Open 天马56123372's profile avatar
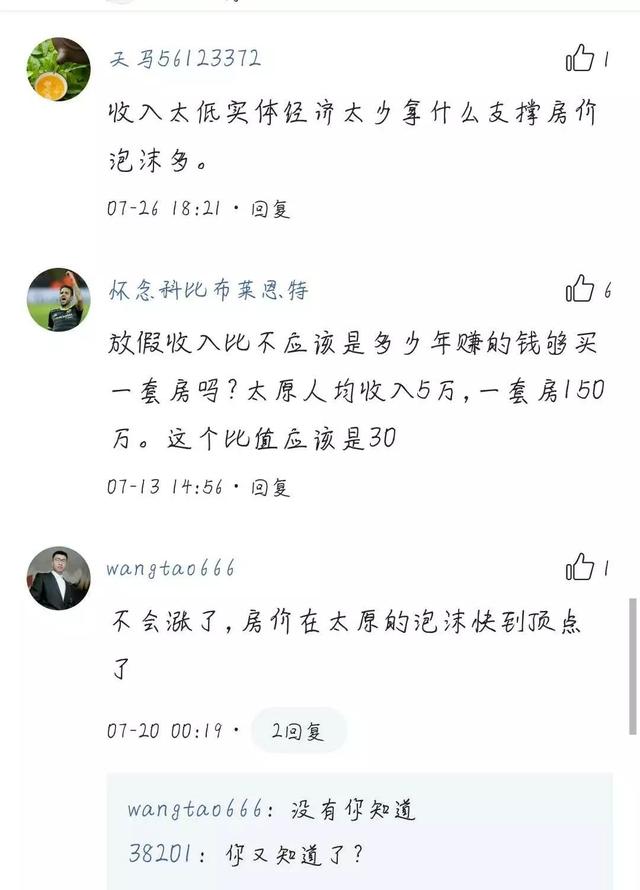 (58, 69)
